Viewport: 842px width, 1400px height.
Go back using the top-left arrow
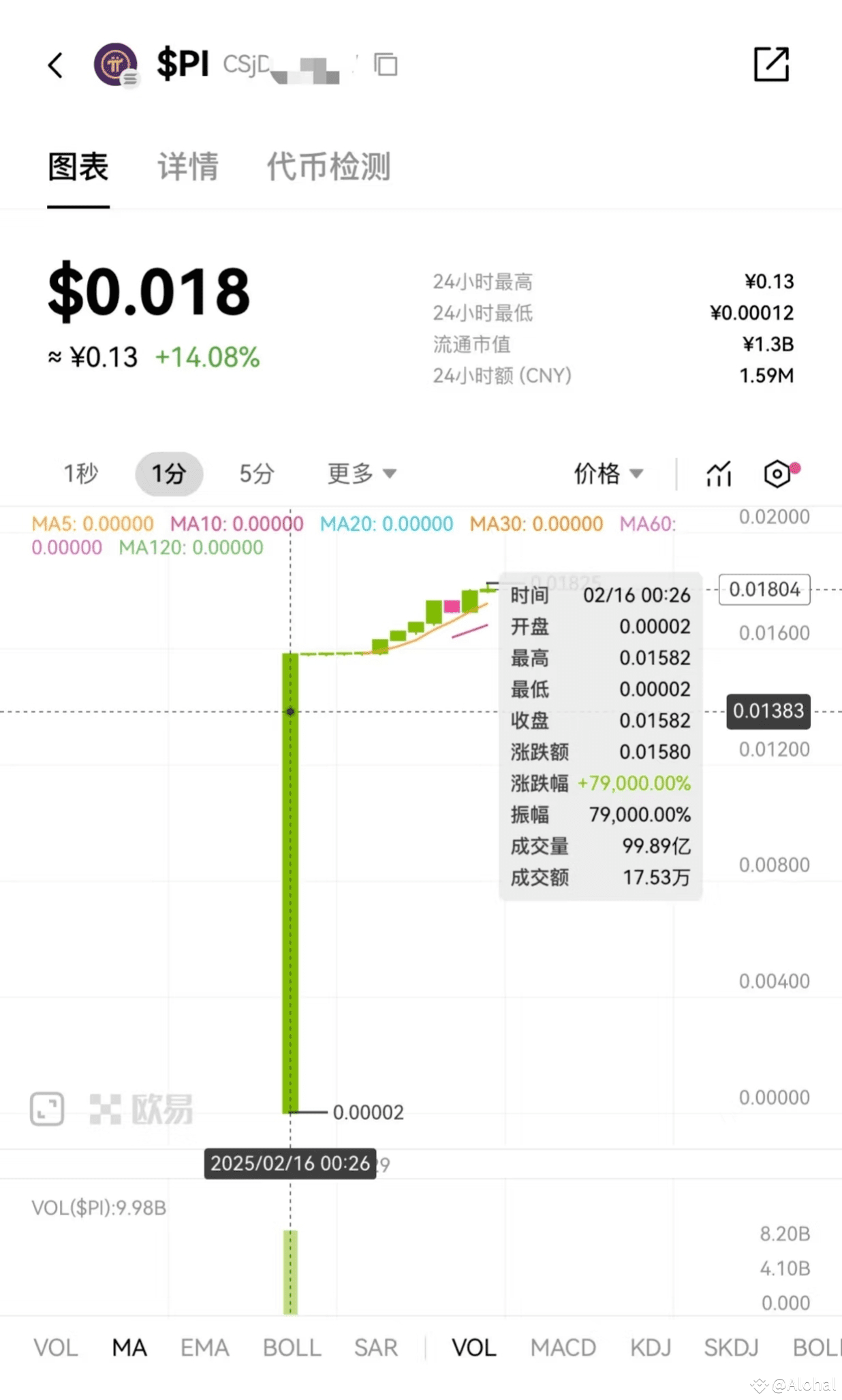pos(56,65)
